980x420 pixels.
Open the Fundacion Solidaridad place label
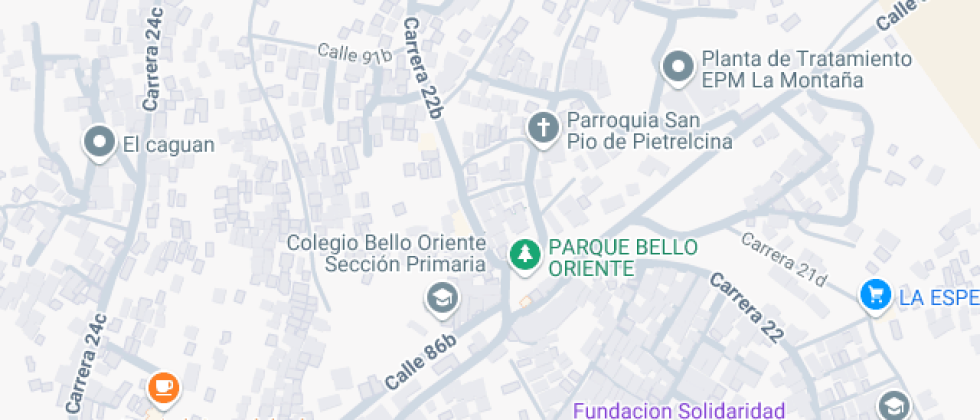(678, 410)
